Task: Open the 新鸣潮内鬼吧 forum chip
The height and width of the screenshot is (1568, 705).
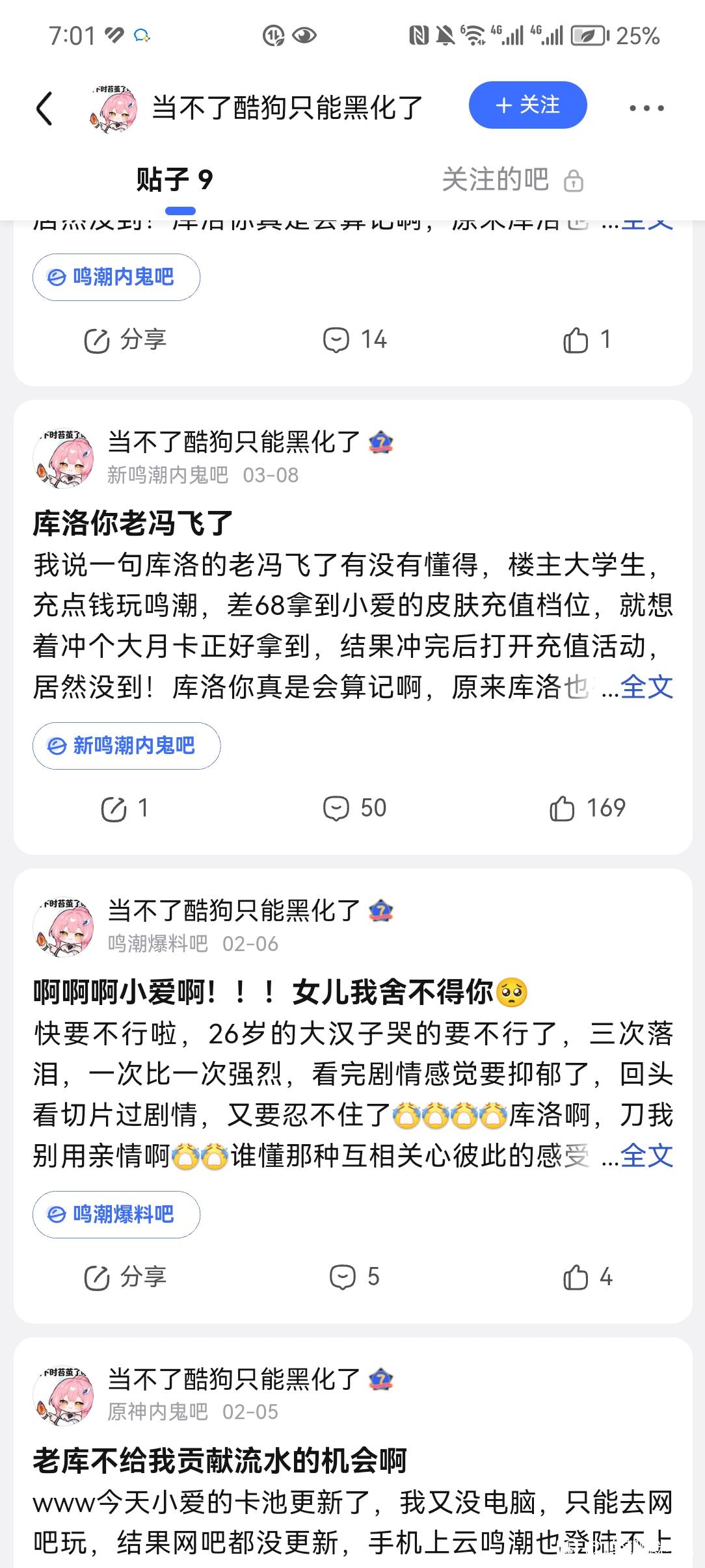Action: coord(126,746)
